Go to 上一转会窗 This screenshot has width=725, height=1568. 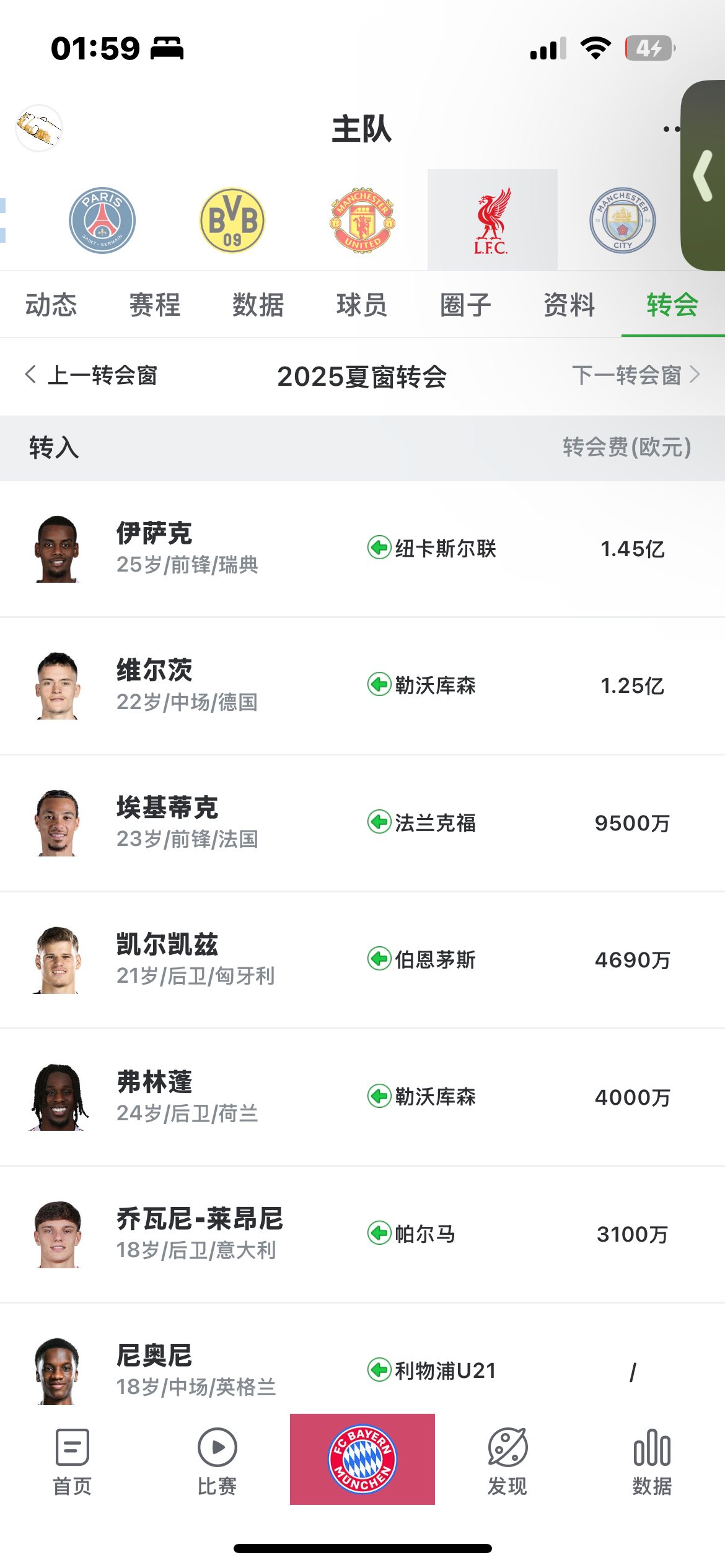pyautogui.click(x=92, y=375)
